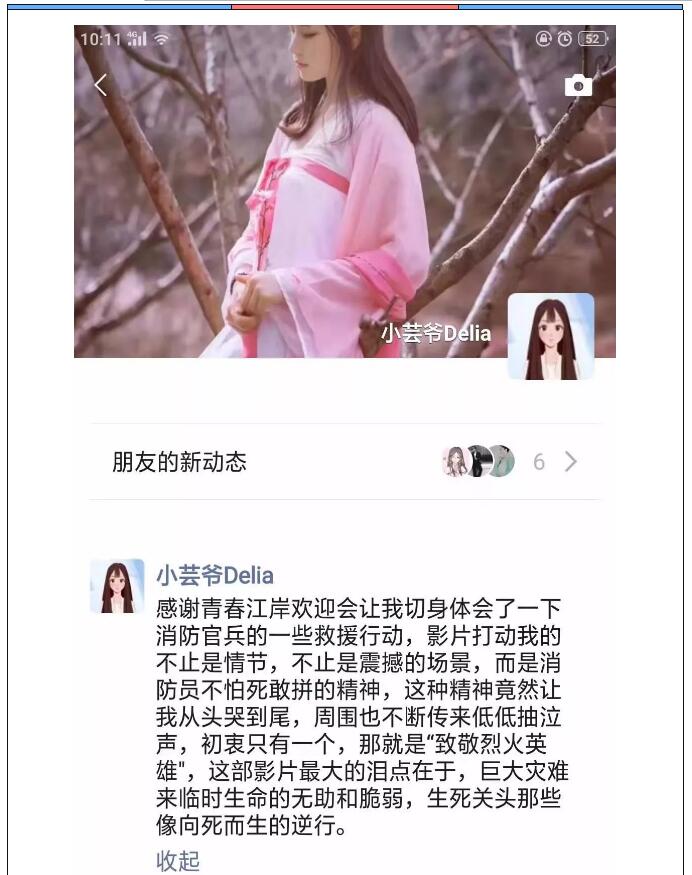The image size is (692, 875).
Task: Open 小芸爷Delia's profile avatar on cover
Action: [551, 336]
